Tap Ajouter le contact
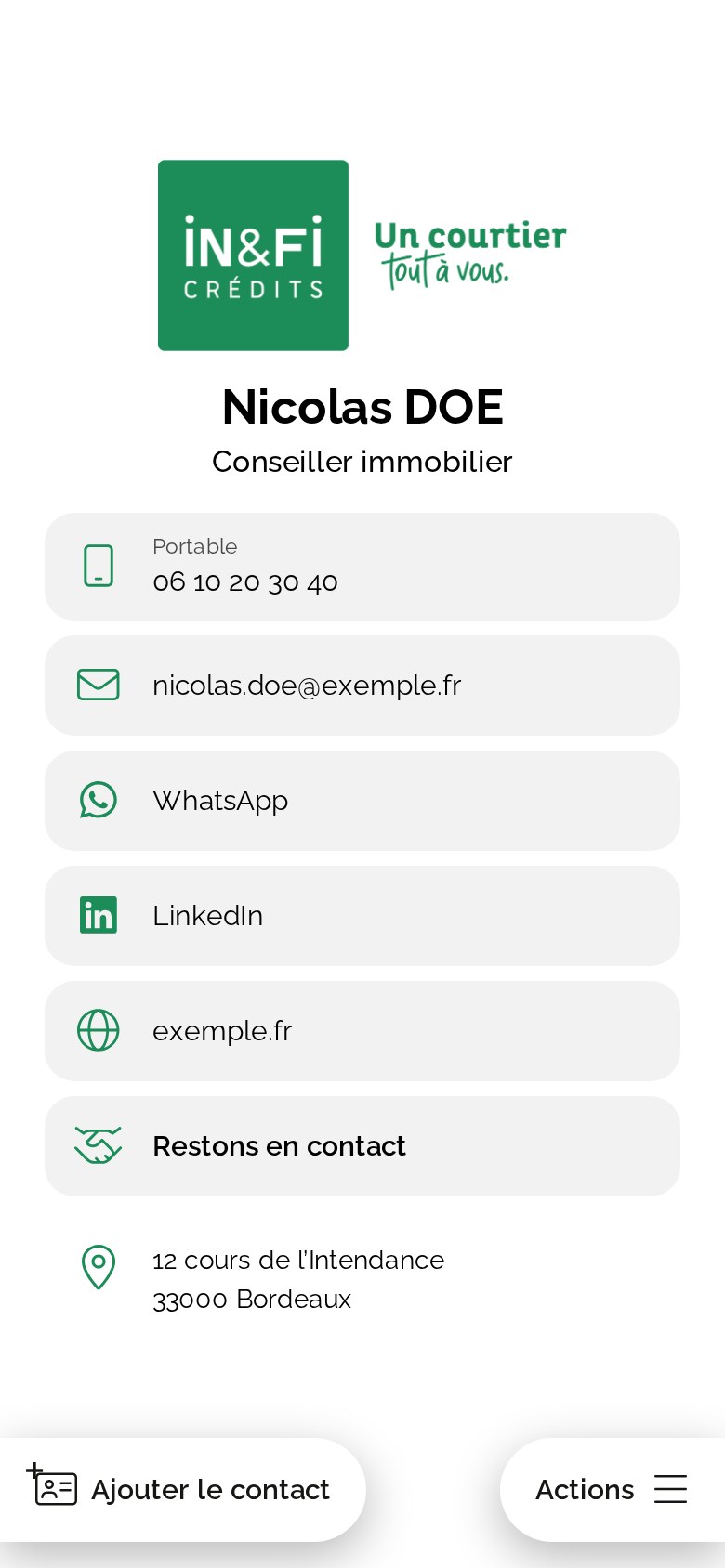Image resolution: width=725 pixels, height=1568 pixels. coord(181,1490)
